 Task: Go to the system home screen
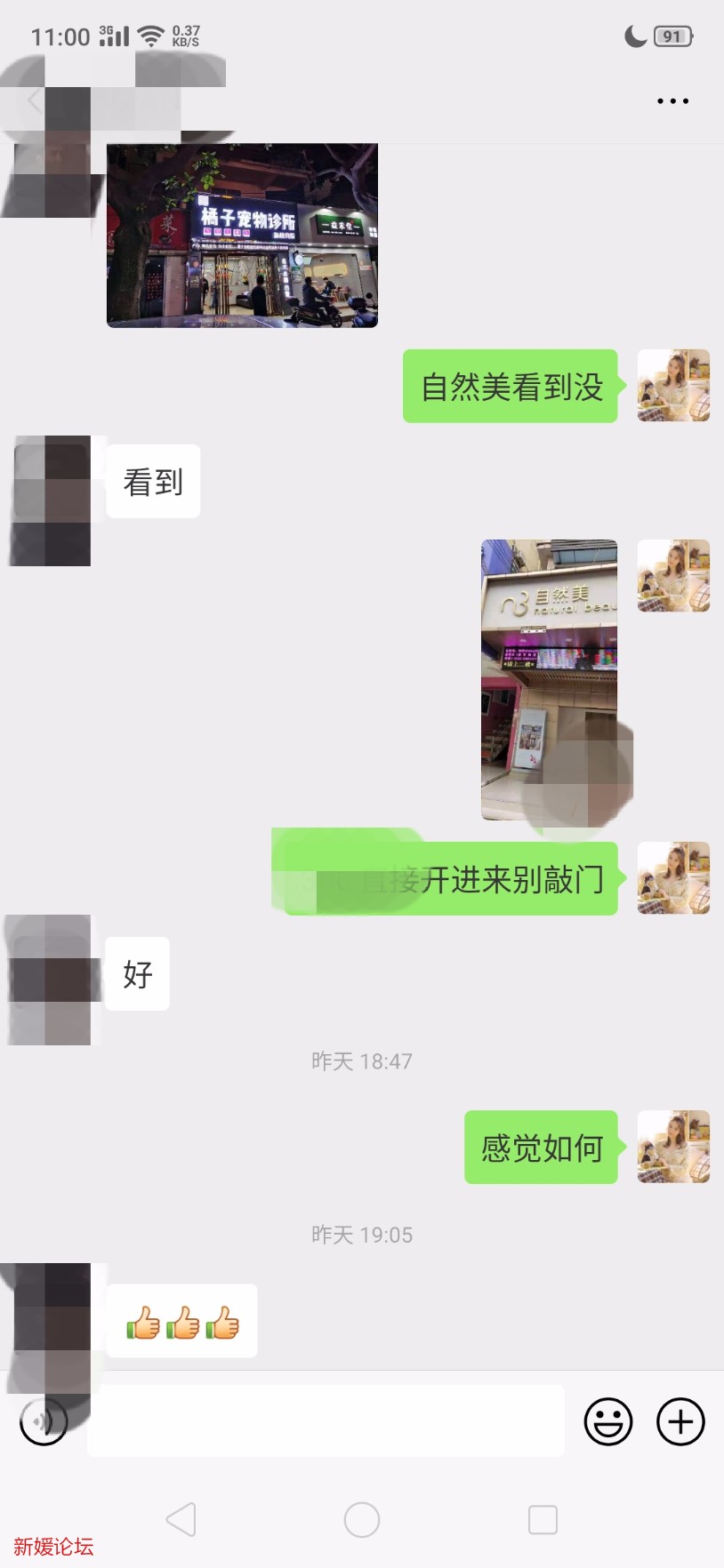(x=362, y=1520)
